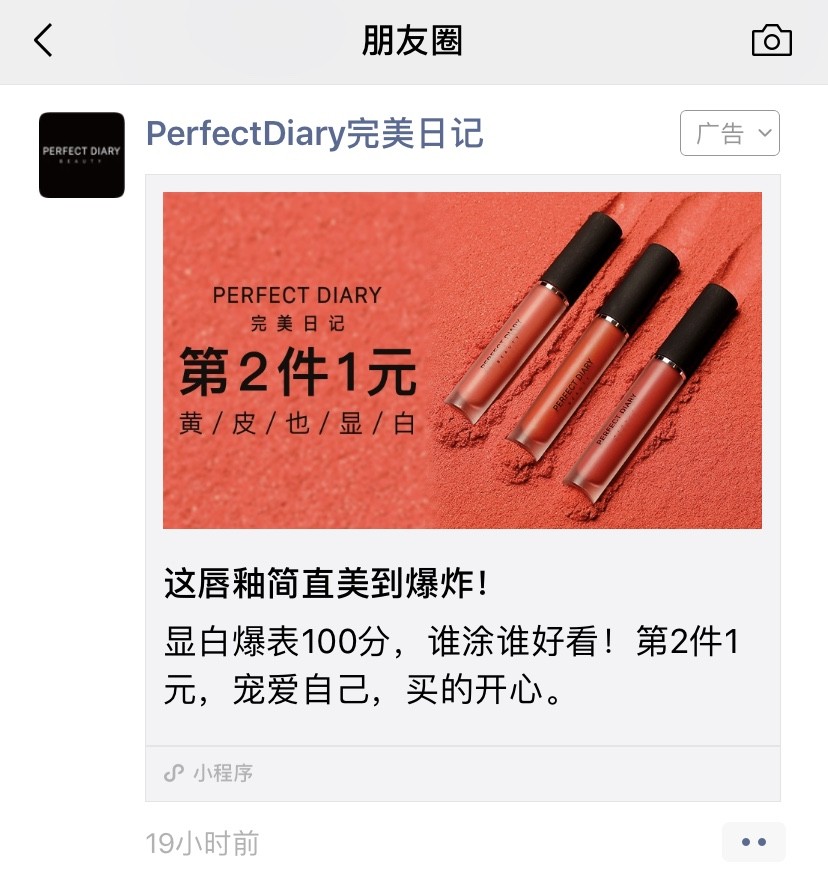828x879 pixels.
Task: Open the camera to post a moment
Action: pyautogui.click(x=771, y=41)
